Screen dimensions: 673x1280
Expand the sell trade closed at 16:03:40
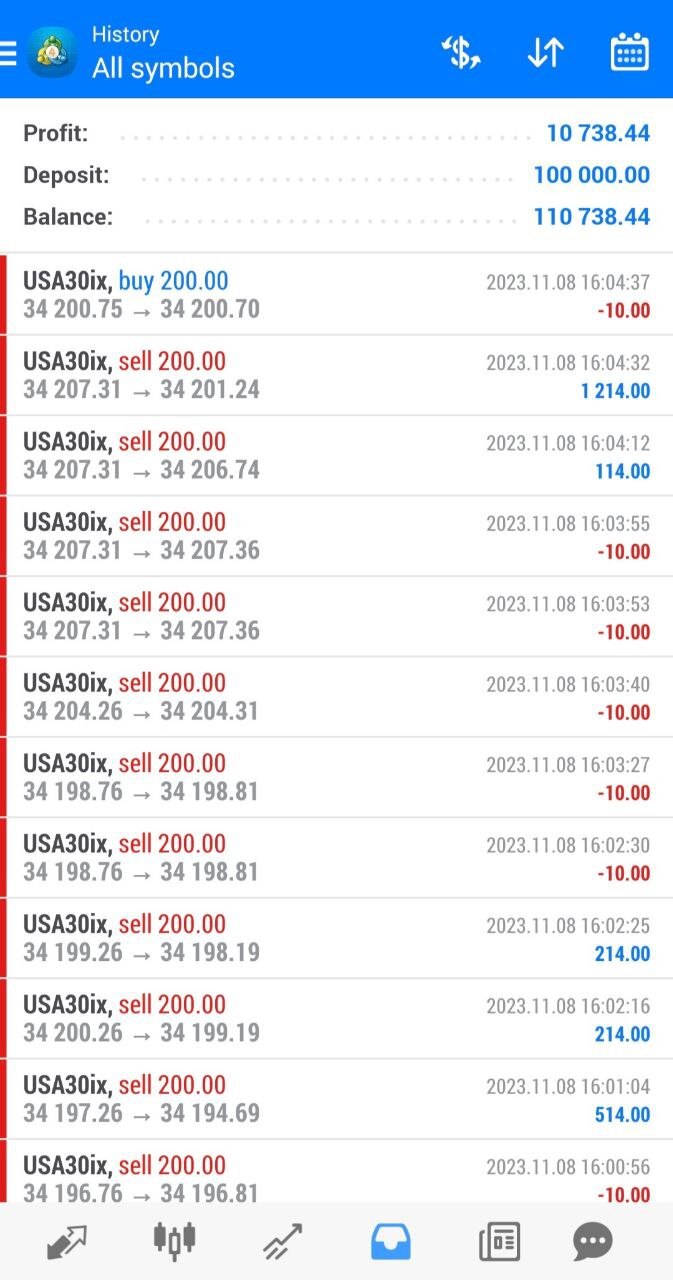tap(336, 697)
